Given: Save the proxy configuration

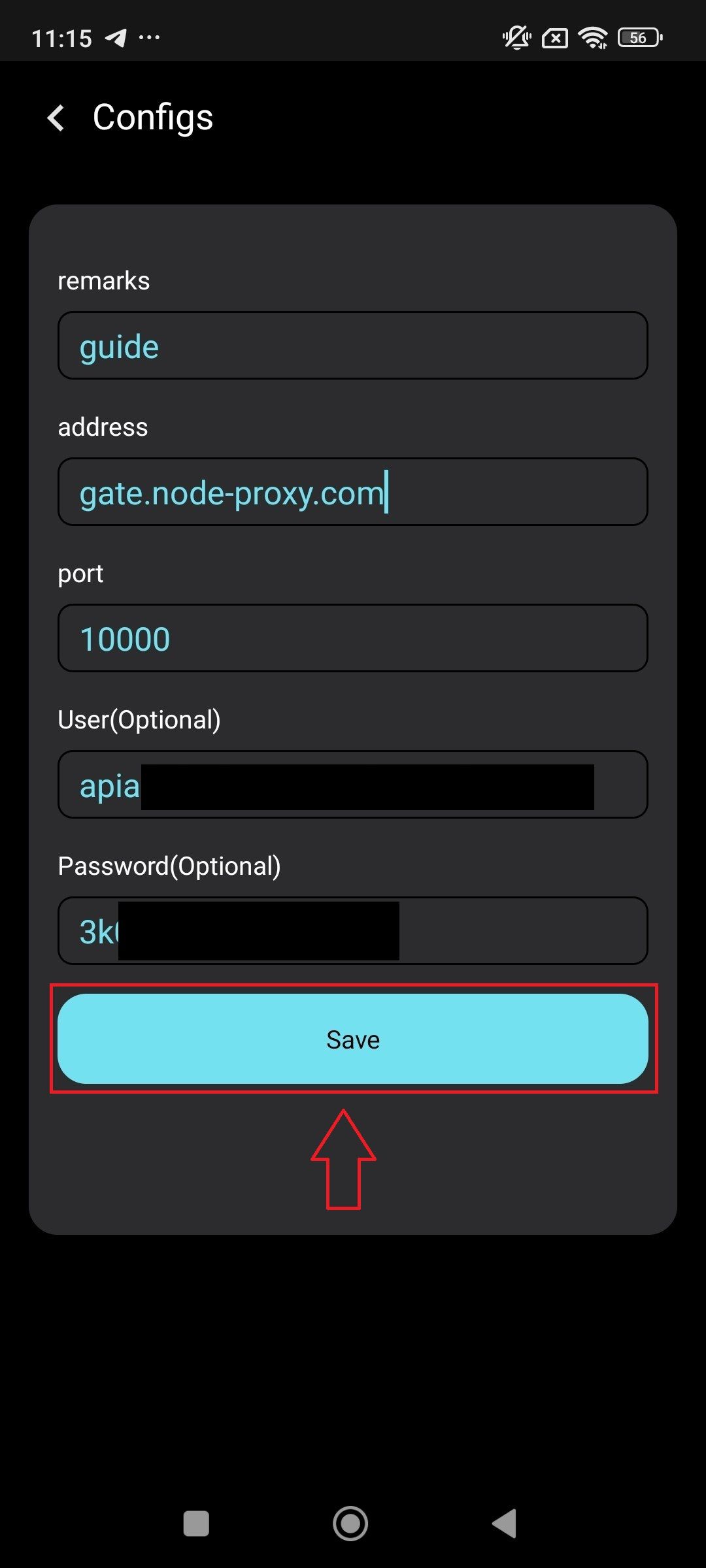Looking at the screenshot, I should click(353, 1039).
